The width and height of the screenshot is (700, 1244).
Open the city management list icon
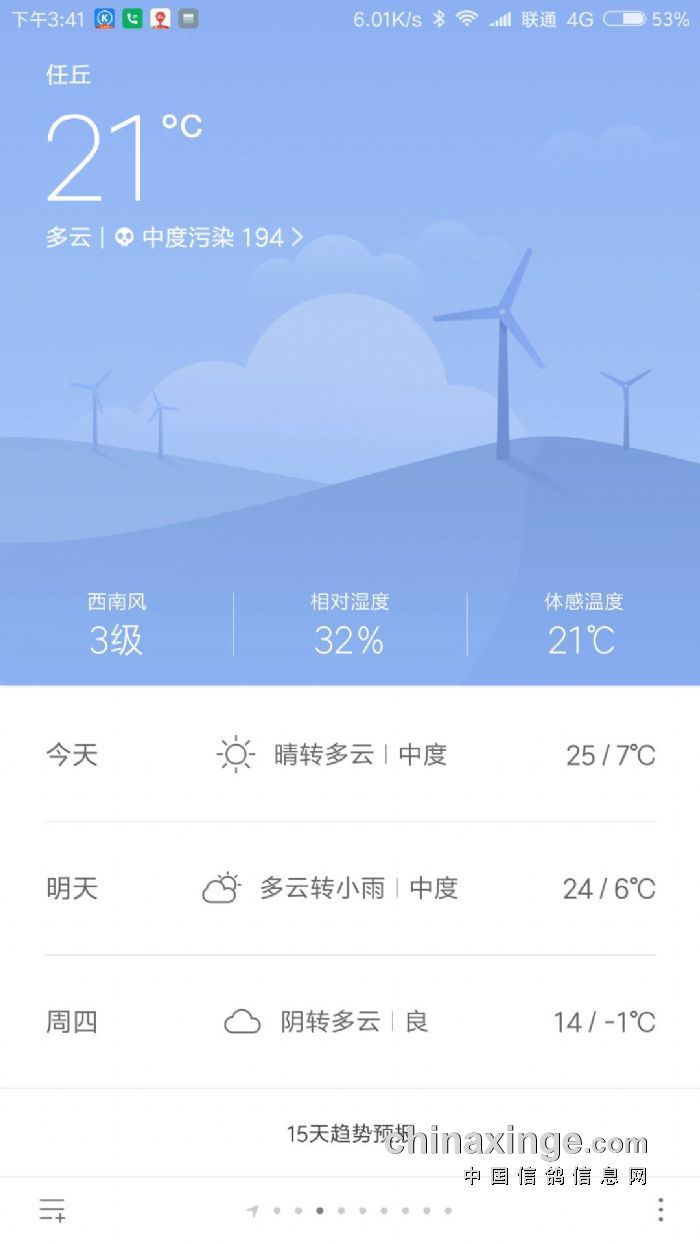pos(52,1210)
